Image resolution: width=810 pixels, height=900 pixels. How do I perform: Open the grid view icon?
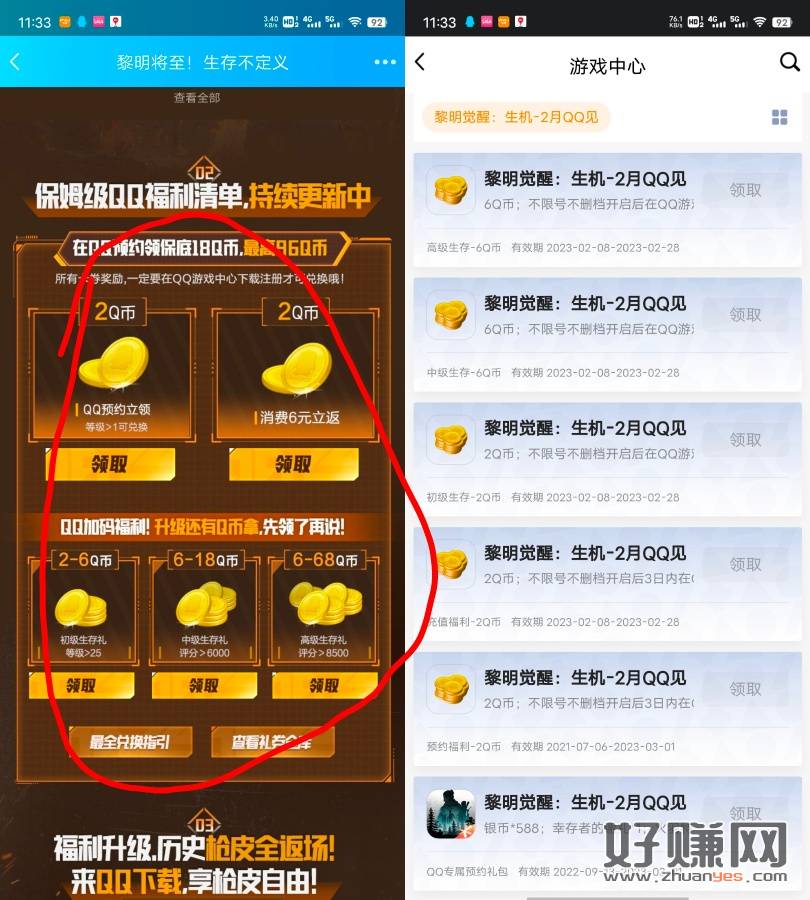tap(780, 117)
